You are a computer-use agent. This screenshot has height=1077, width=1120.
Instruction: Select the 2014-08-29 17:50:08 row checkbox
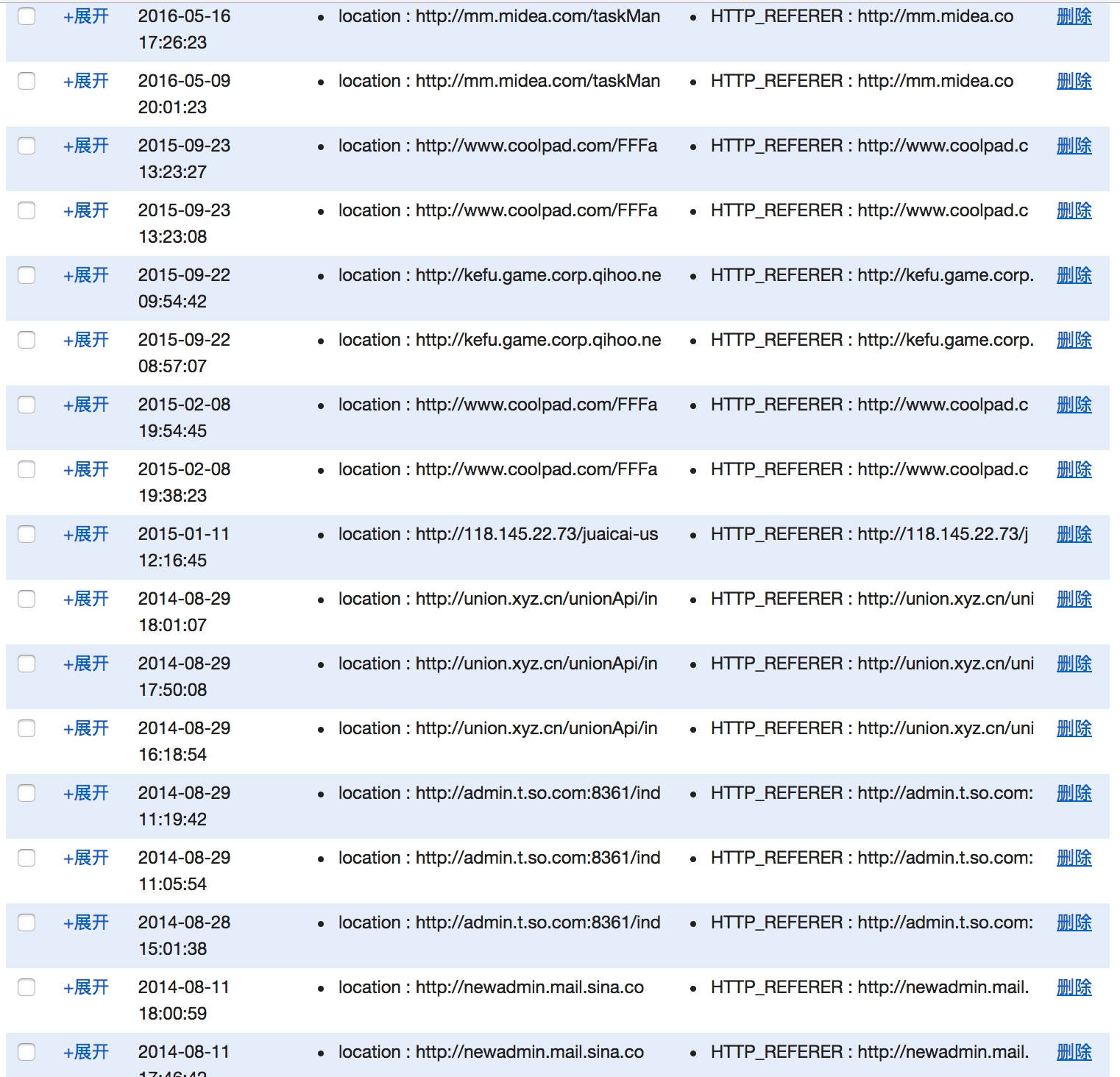26,664
